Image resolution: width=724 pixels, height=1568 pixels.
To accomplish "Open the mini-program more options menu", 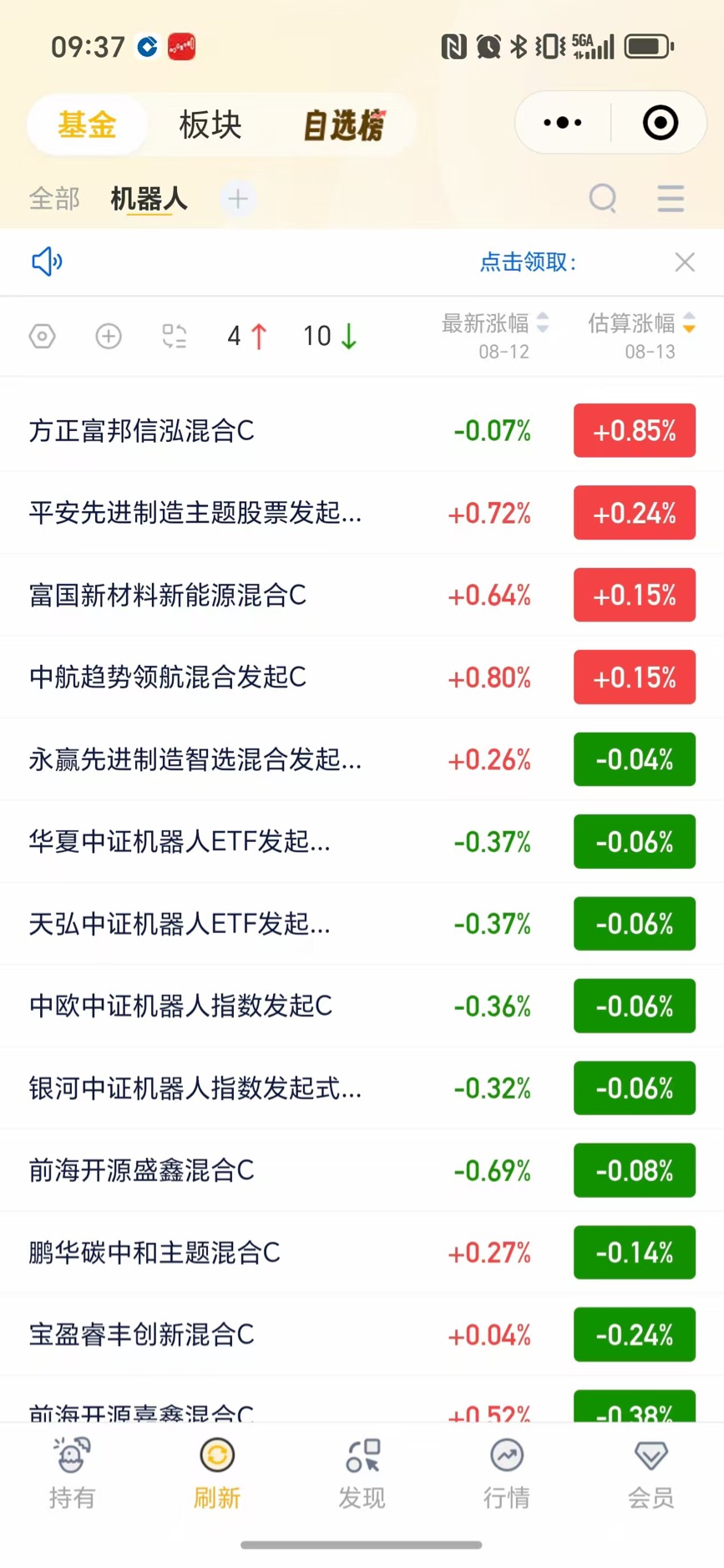I will [563, 123].
